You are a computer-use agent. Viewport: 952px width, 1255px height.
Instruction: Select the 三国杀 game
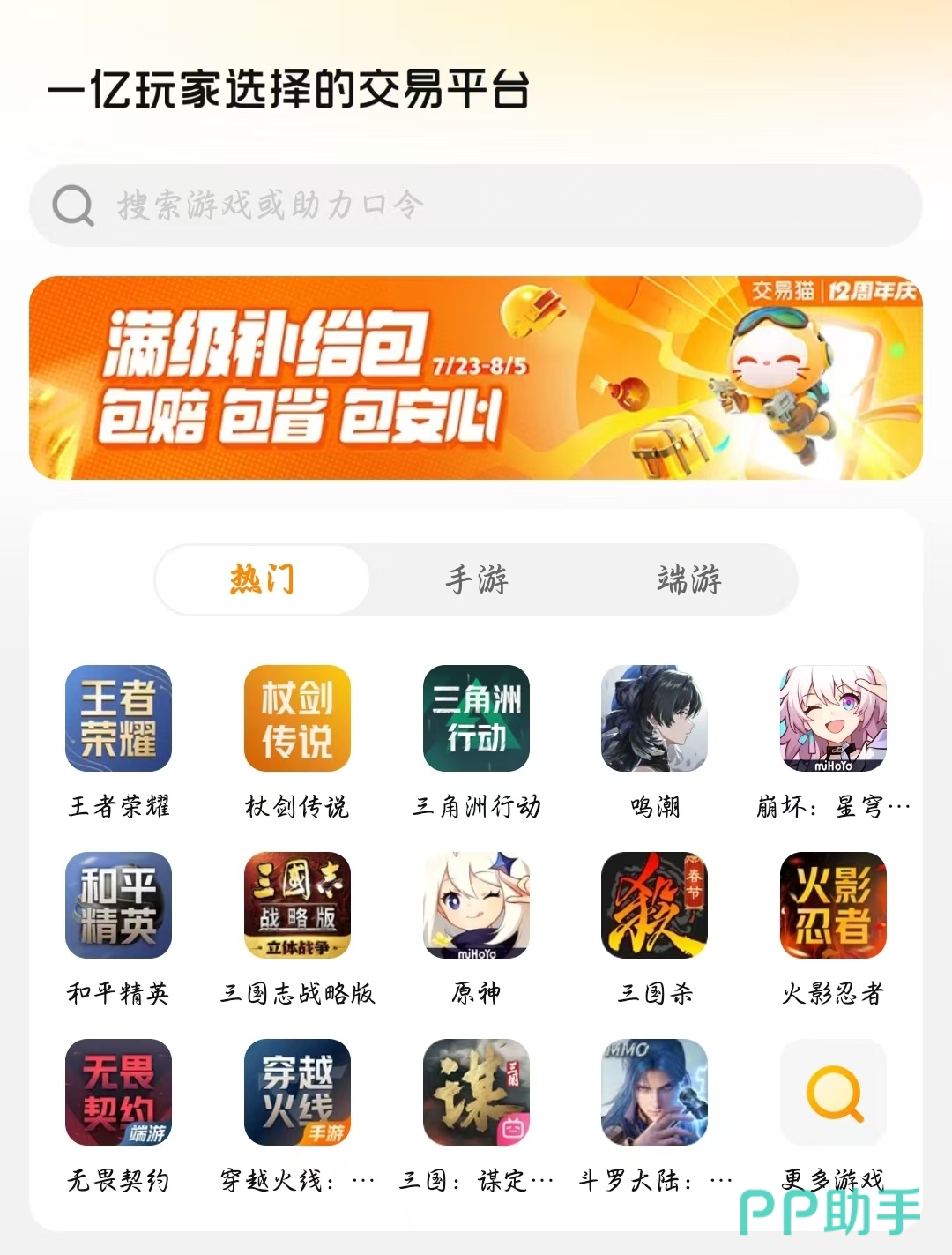point(654,906)
